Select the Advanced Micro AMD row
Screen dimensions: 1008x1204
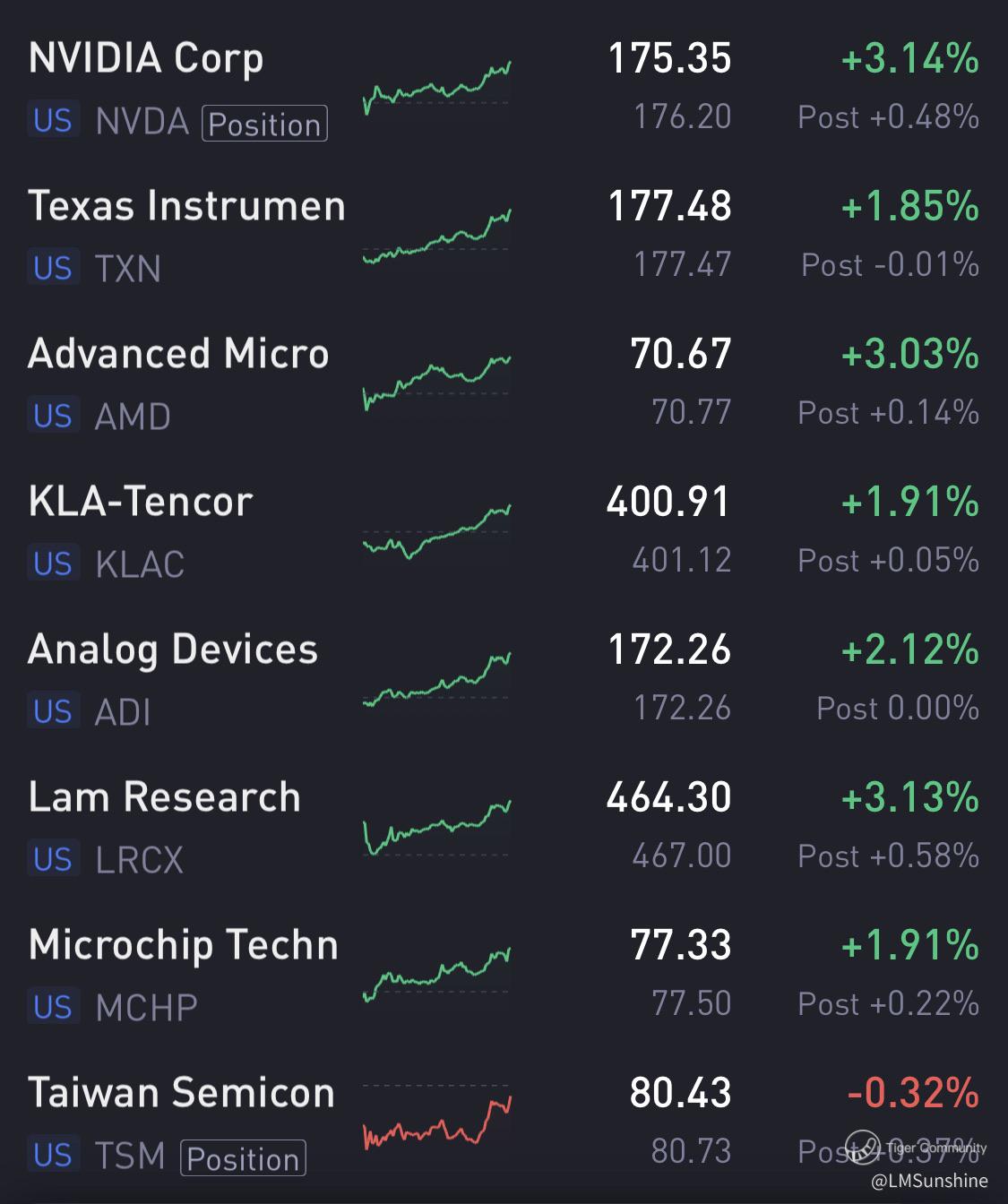click(178, 355)
